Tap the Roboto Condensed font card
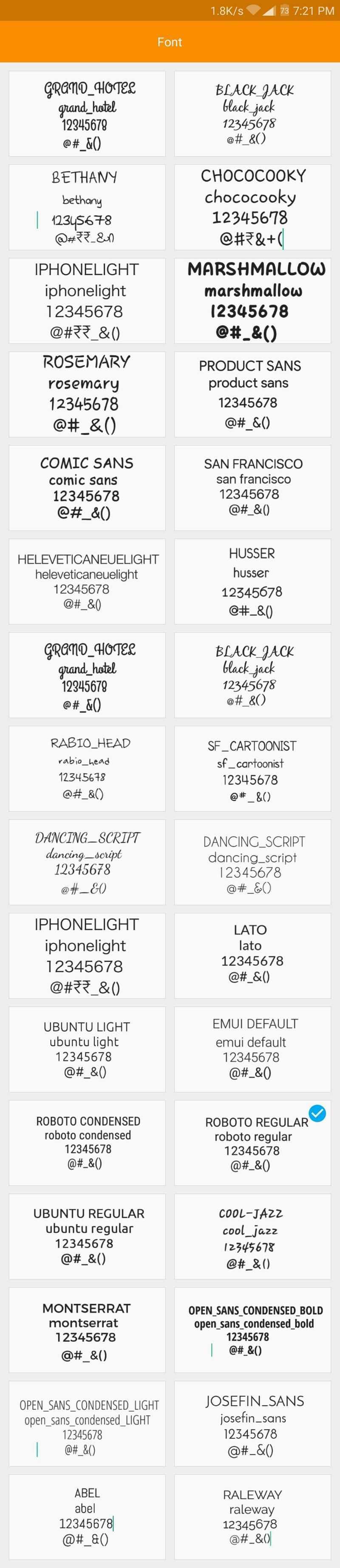 [87, 1143]
